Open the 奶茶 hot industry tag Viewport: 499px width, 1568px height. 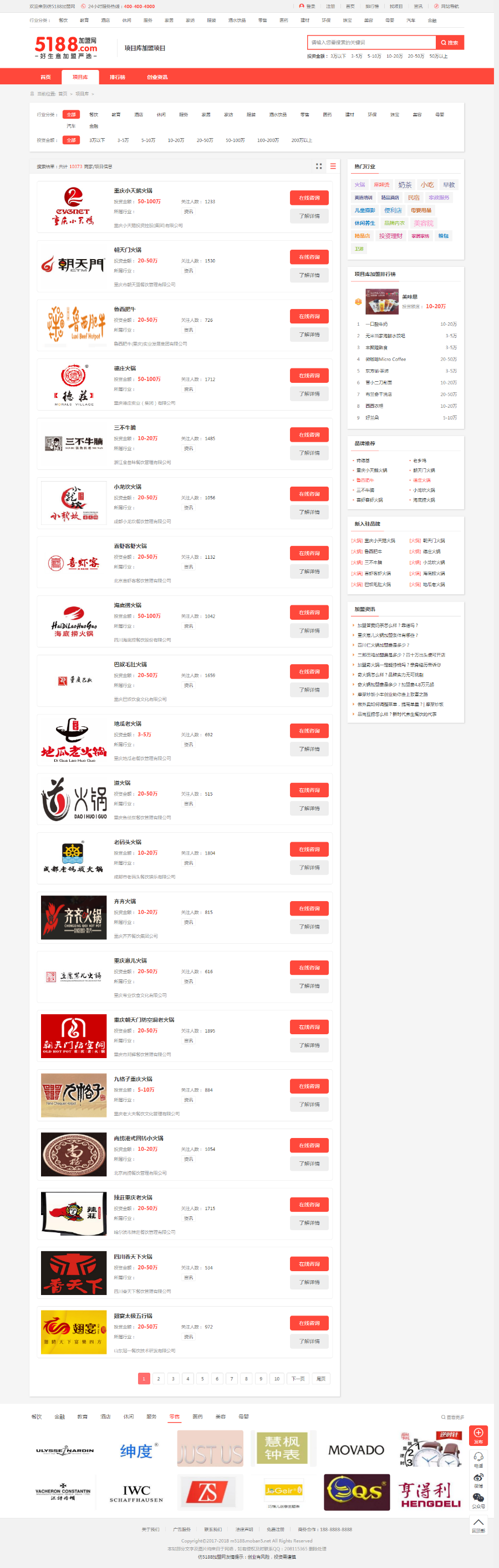coord(405,185)
